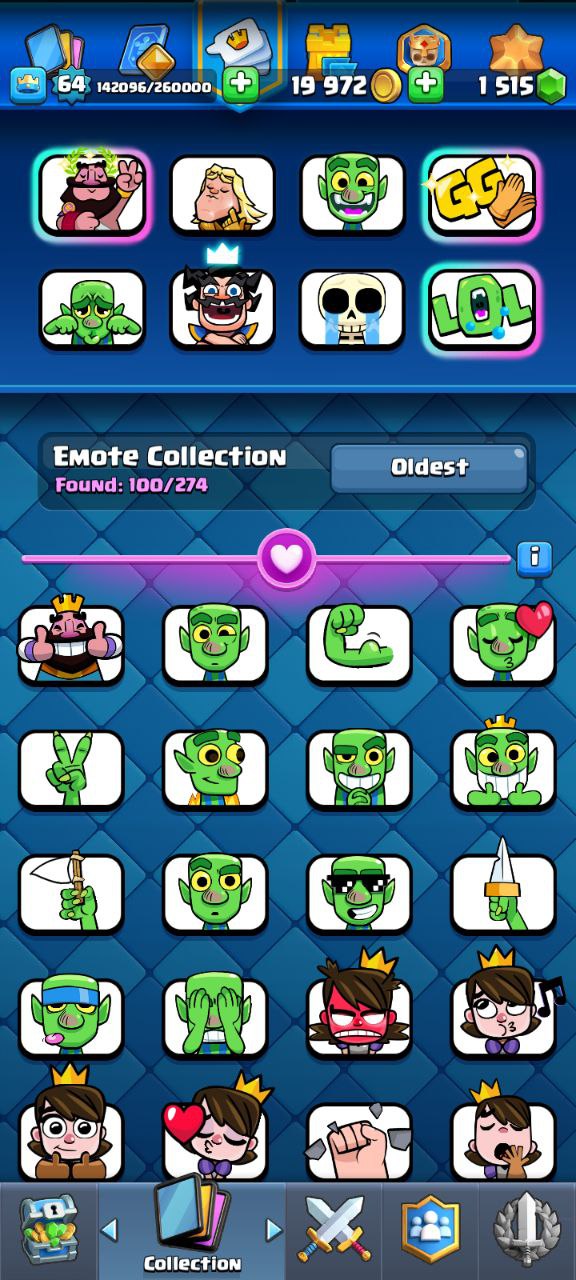Add experience with the first green plus button

(240, 85)
